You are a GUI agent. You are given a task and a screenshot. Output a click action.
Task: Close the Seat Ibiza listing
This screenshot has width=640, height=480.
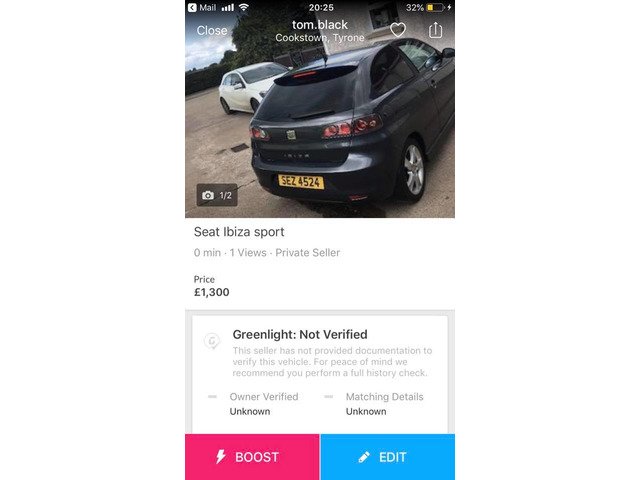[211, 31]
